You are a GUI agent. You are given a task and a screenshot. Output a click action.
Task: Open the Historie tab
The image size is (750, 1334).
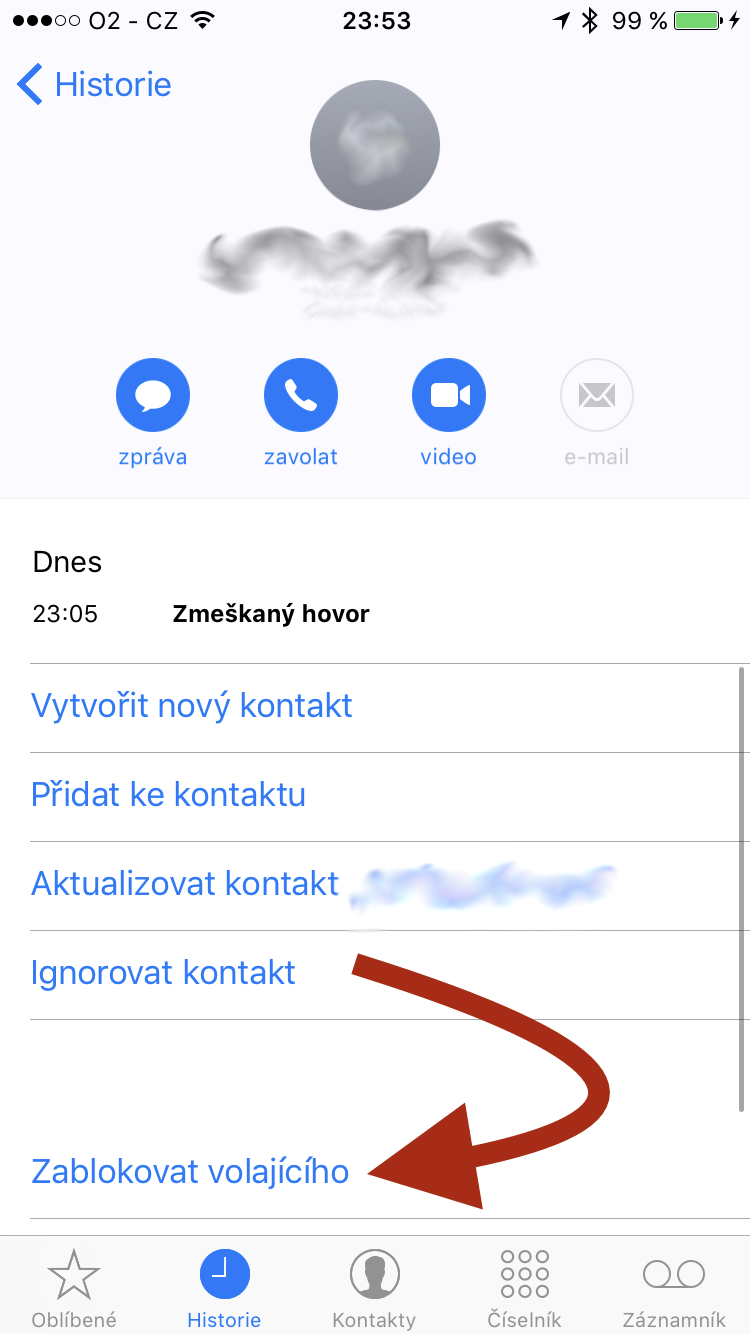click(x=224, y=1288)
